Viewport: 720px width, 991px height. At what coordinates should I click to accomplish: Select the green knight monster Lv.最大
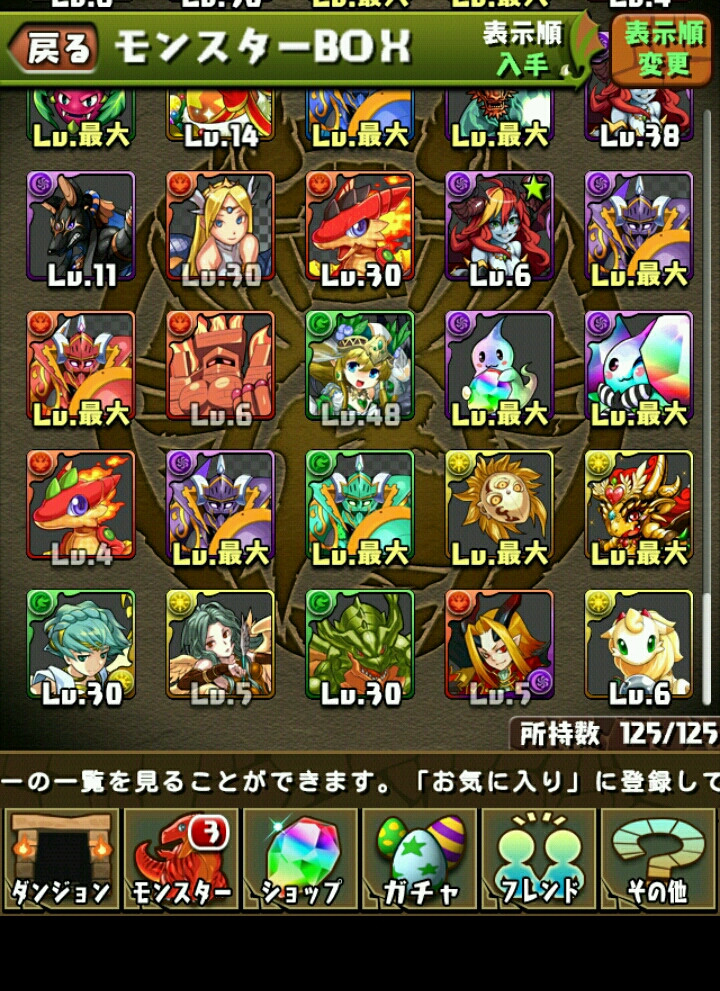(360, 505)
